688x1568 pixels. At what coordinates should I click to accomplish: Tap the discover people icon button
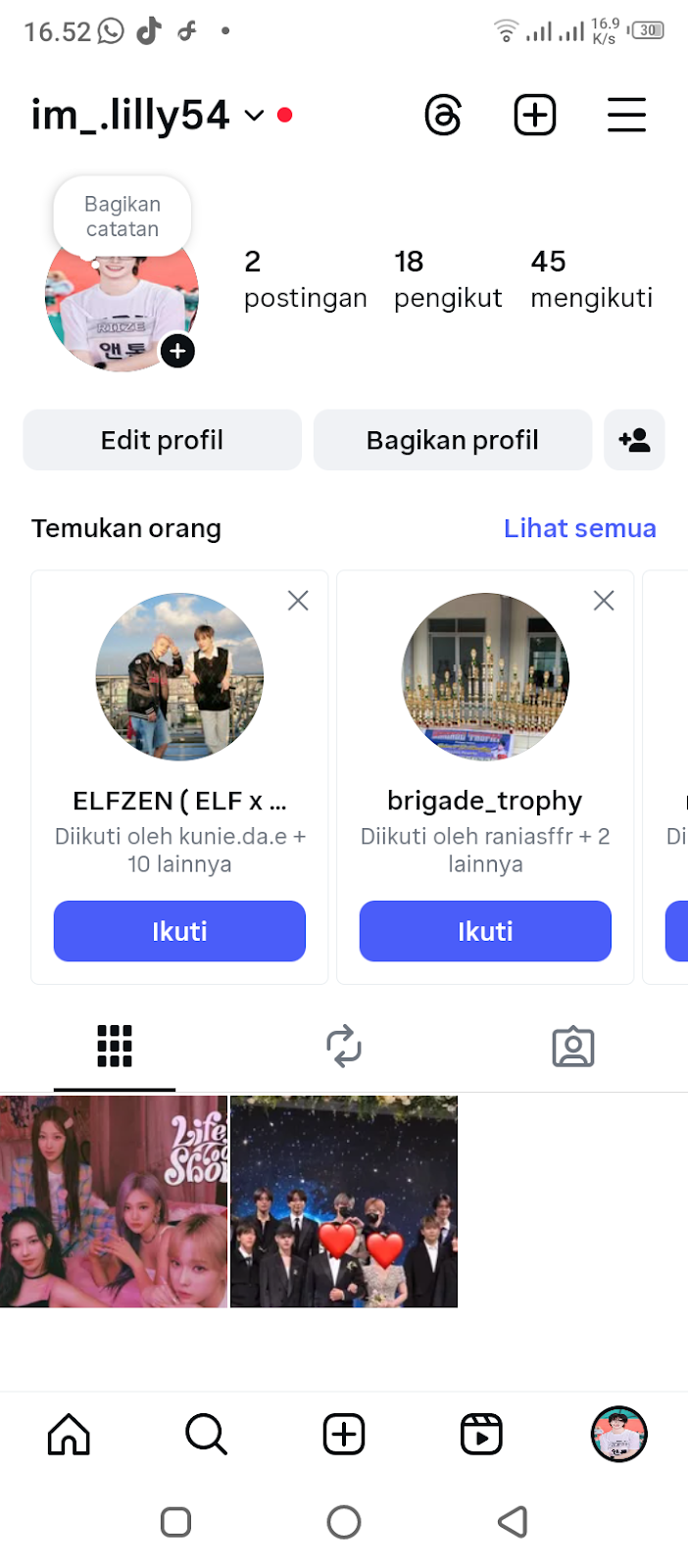point(634,440)
